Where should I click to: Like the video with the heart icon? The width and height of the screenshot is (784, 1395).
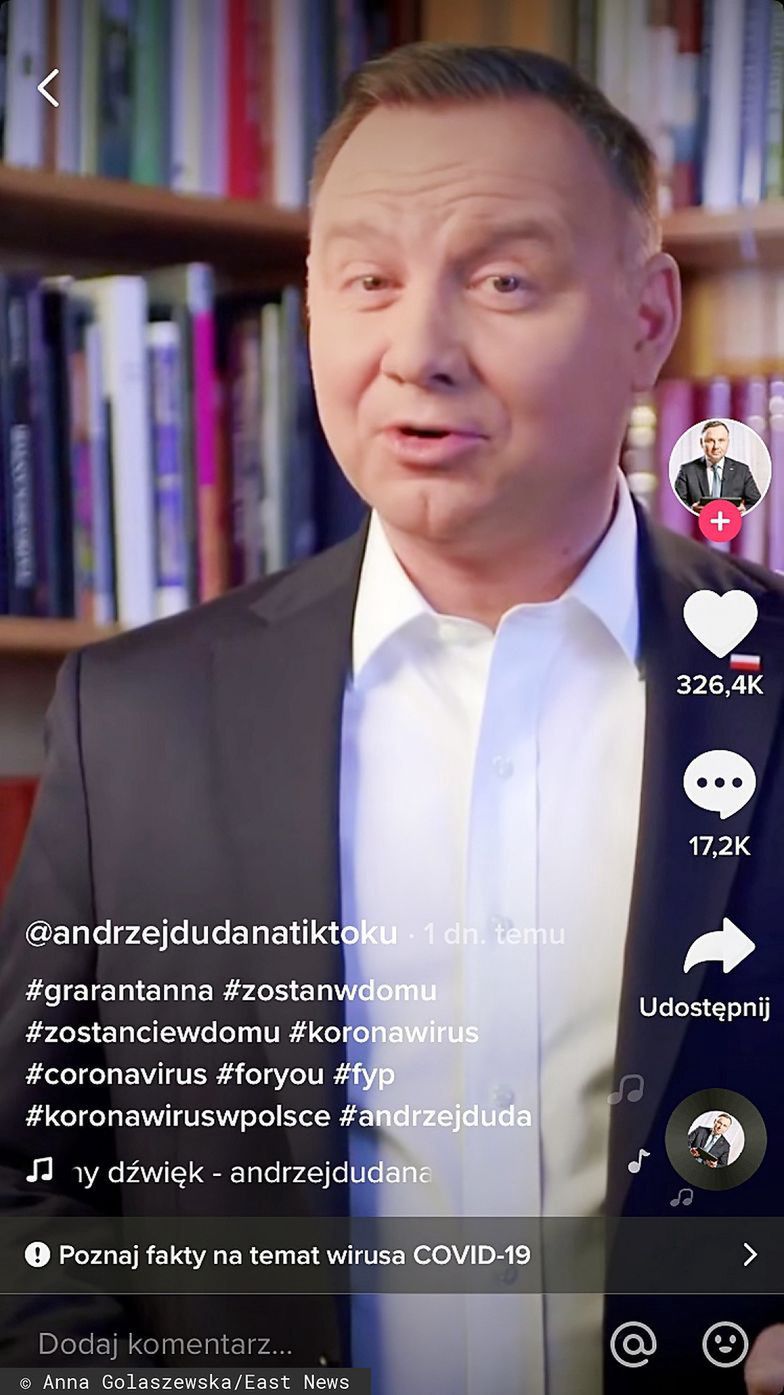click(720, 624)
